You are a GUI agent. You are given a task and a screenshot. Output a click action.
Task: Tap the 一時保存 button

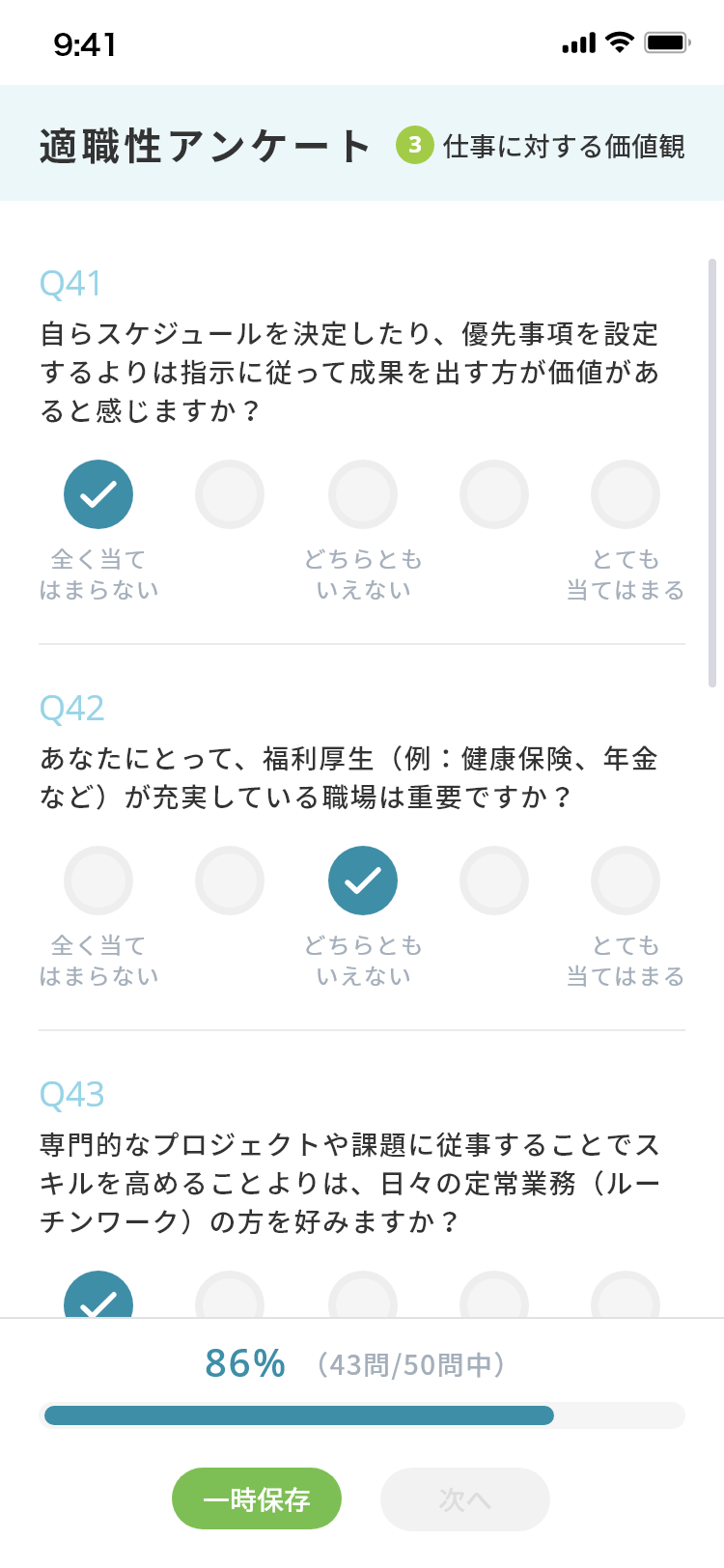tap(257, 1498)
